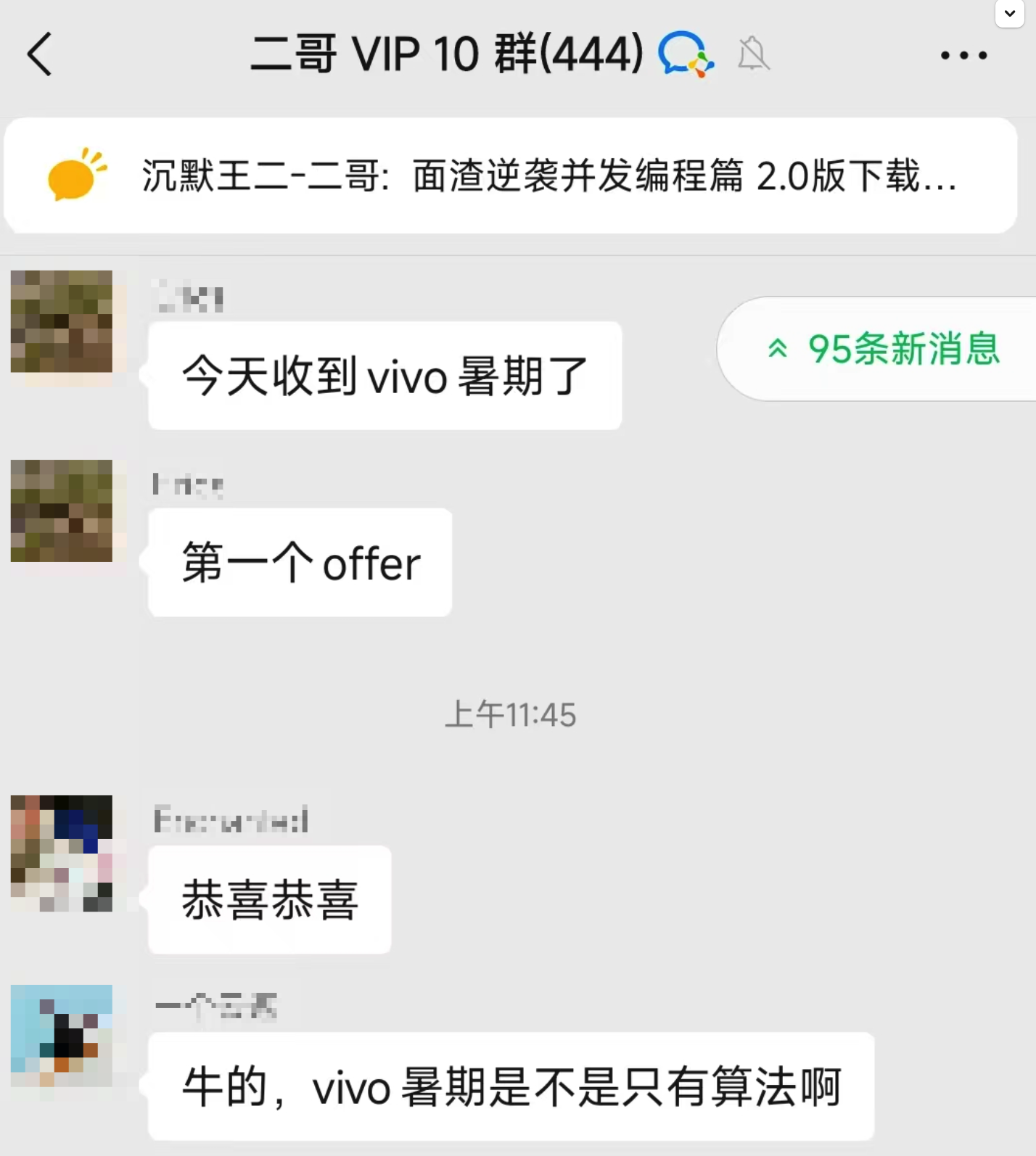This screenshot has height=1156, width=1036.
Task: Tap the 第一个 offer message bubble
Action: click(x=299, y=562)
